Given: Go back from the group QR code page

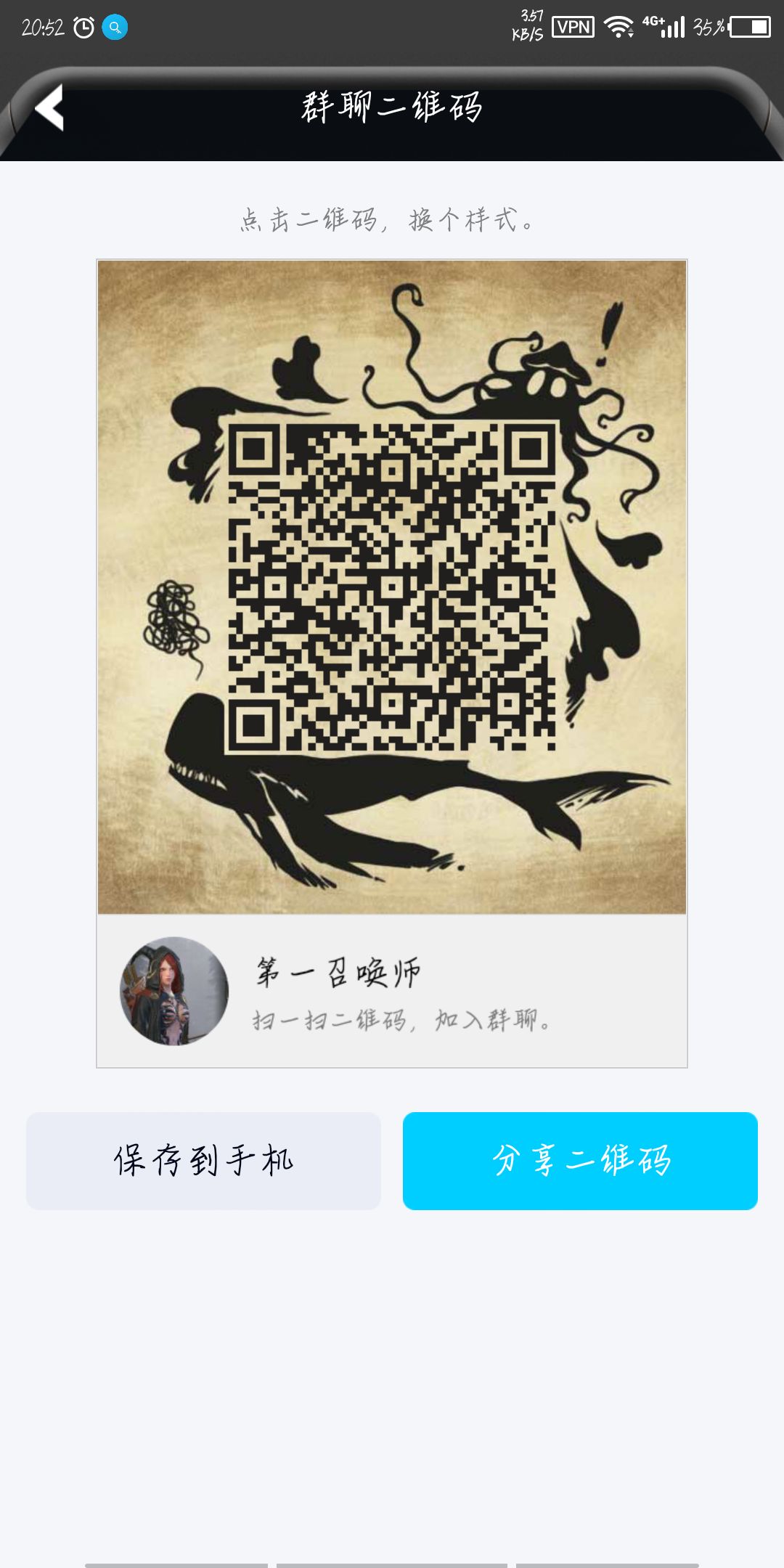Looking at the screenshot, I should pyautogui.click(x=49, y=107).
